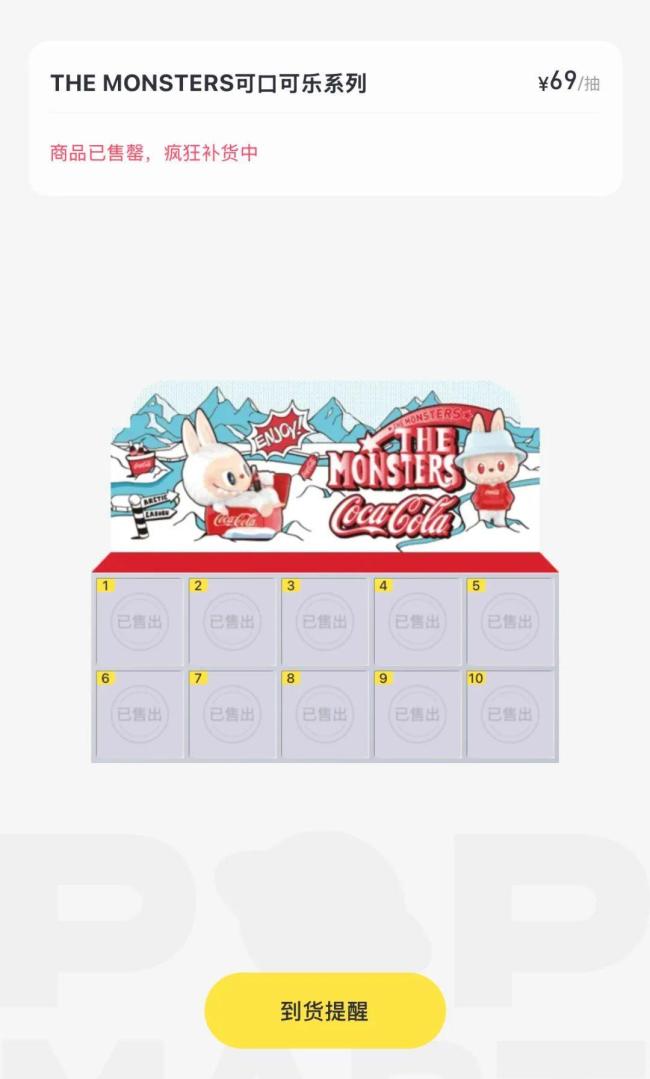Open box slot number 3
Viewport: 650px width, 1079px height.
pos(325,621)
